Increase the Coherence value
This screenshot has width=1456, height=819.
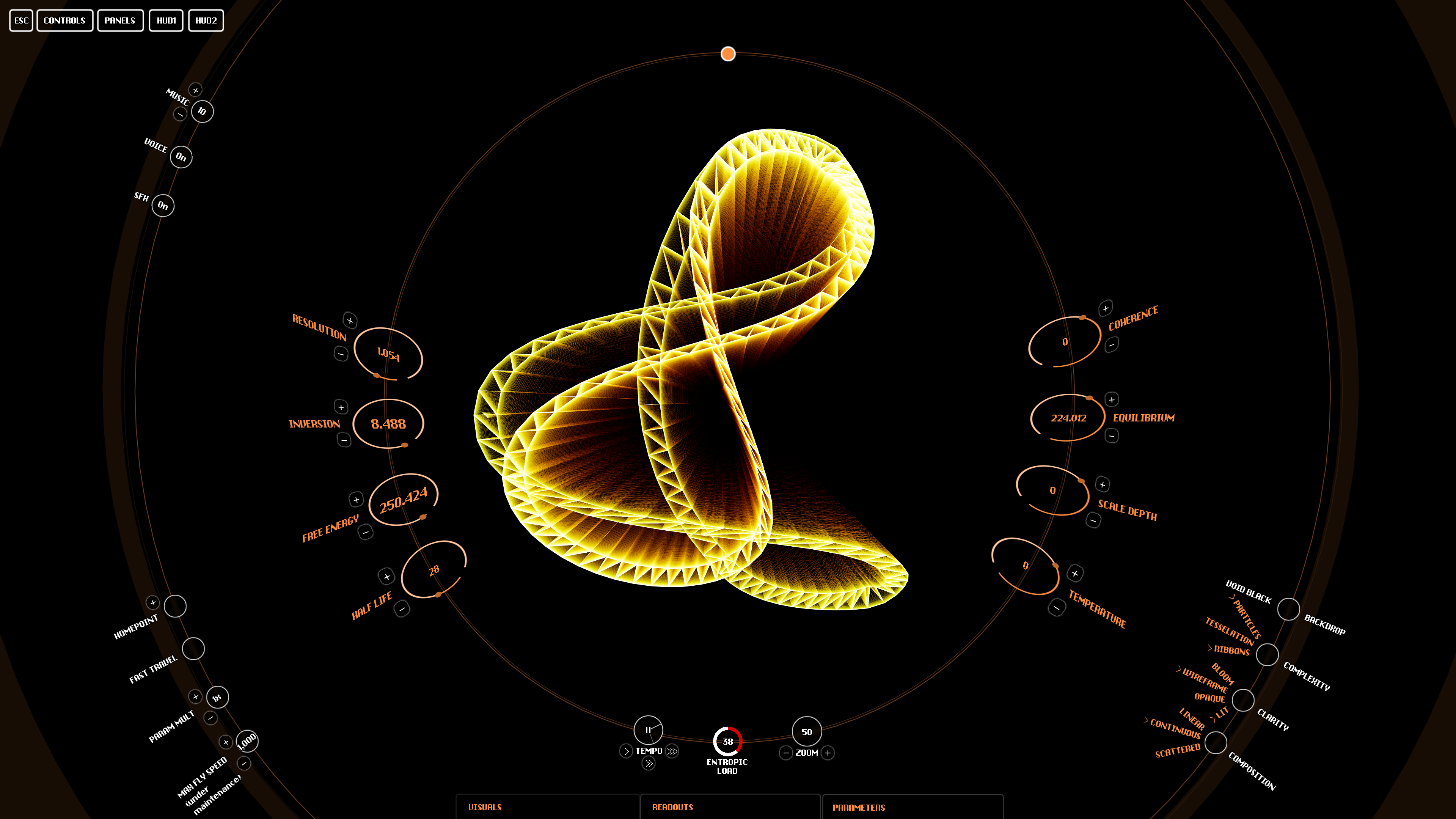click(x=1106, y=309)
